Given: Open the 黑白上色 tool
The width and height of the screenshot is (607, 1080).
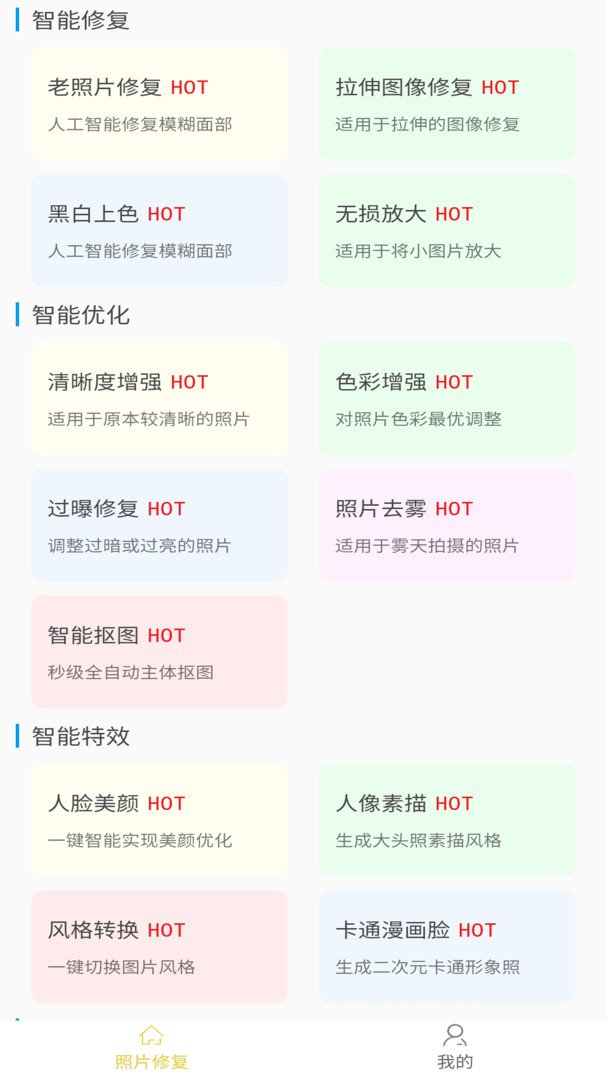Looking at the screenshot, I should 159,231.
